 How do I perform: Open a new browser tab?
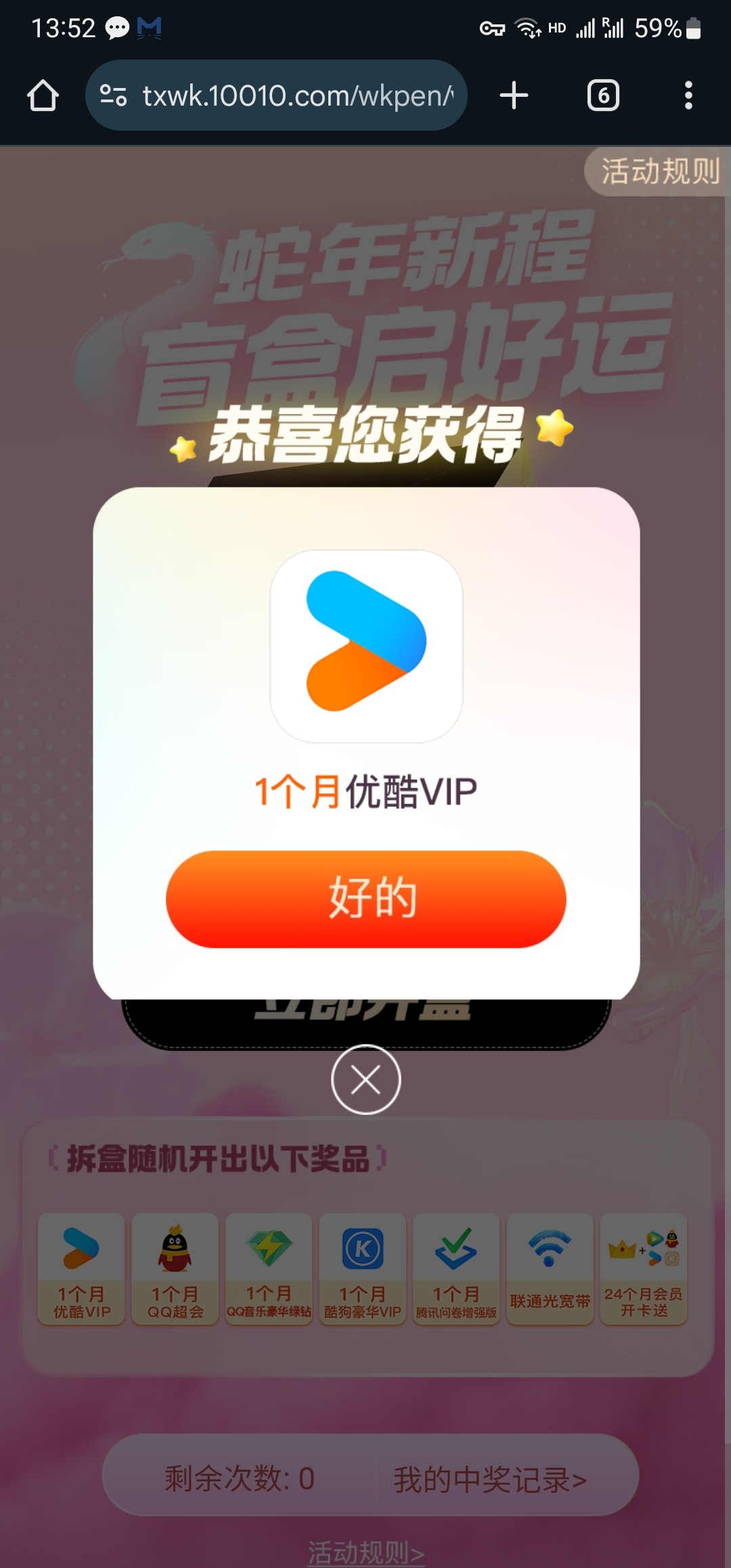tap(514, 95)
